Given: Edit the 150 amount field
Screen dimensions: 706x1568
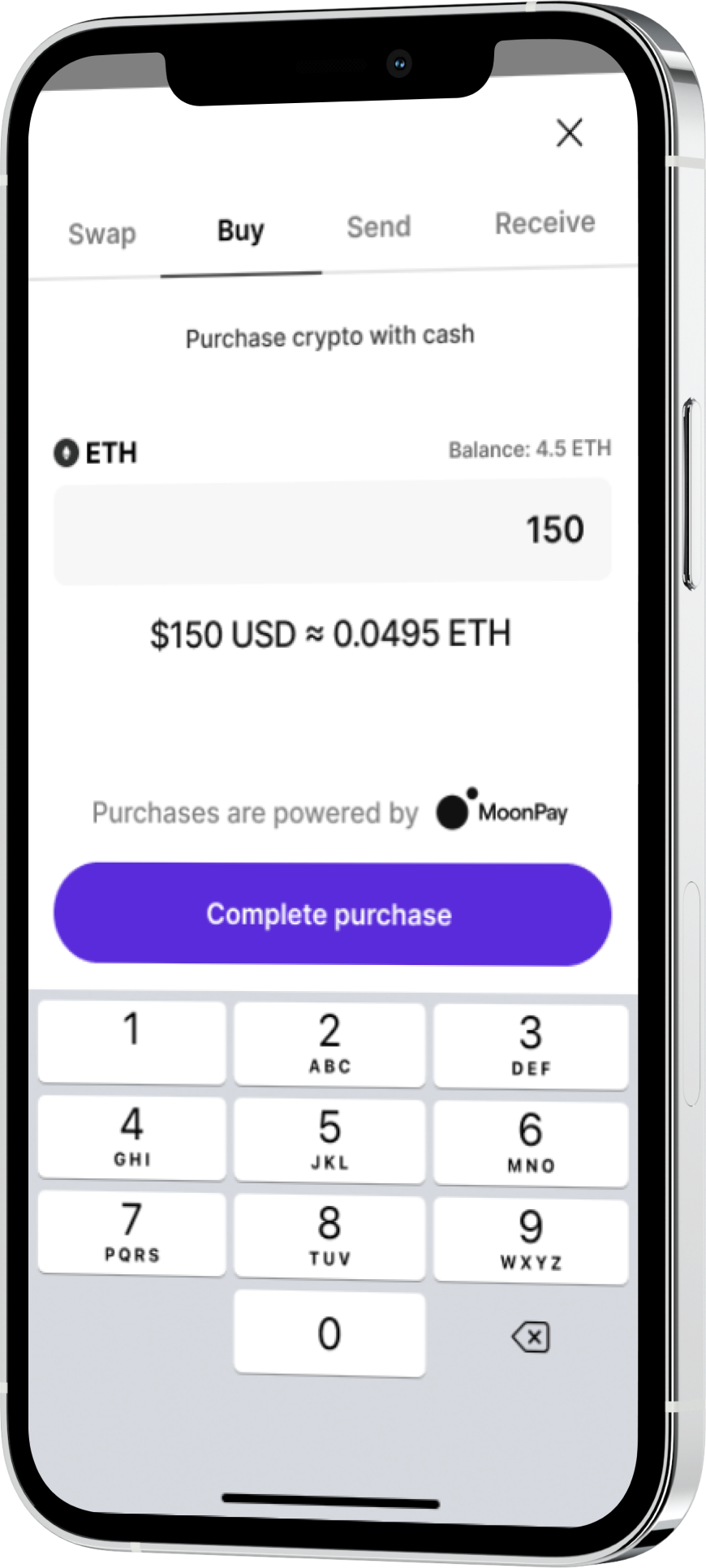Looking at the screenshot, I should click(333, 531).
